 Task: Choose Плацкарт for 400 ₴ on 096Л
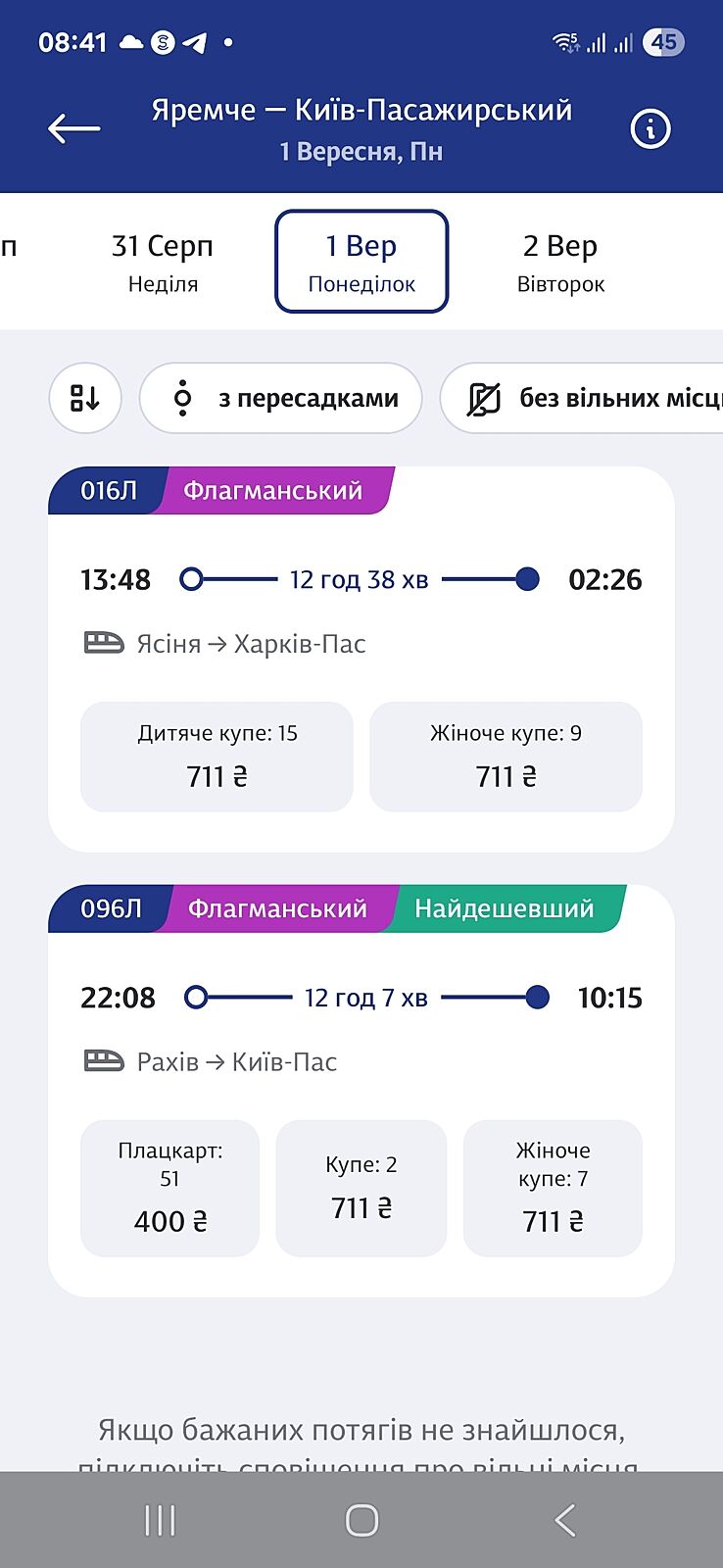pos(169,1188)
